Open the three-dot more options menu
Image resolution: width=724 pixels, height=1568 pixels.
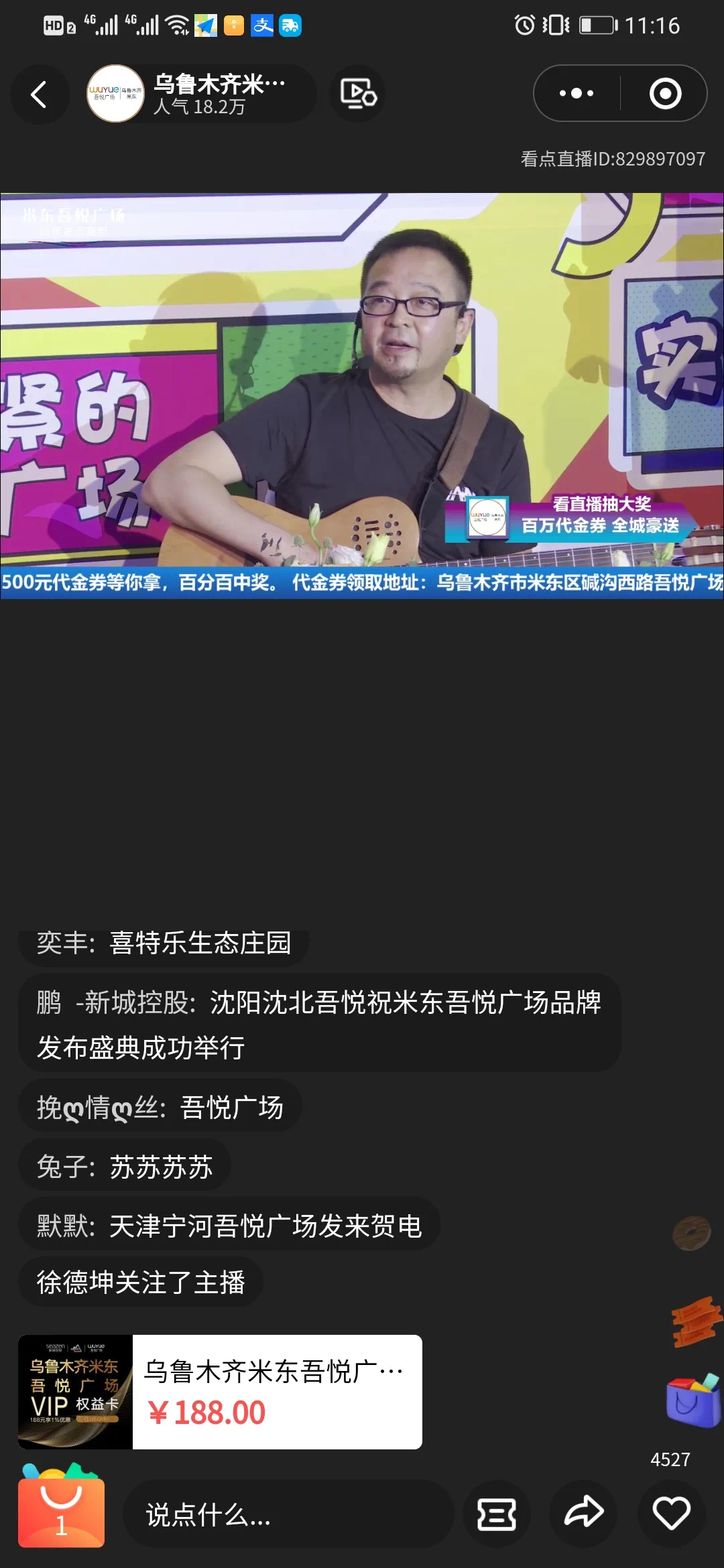point(577,93)
